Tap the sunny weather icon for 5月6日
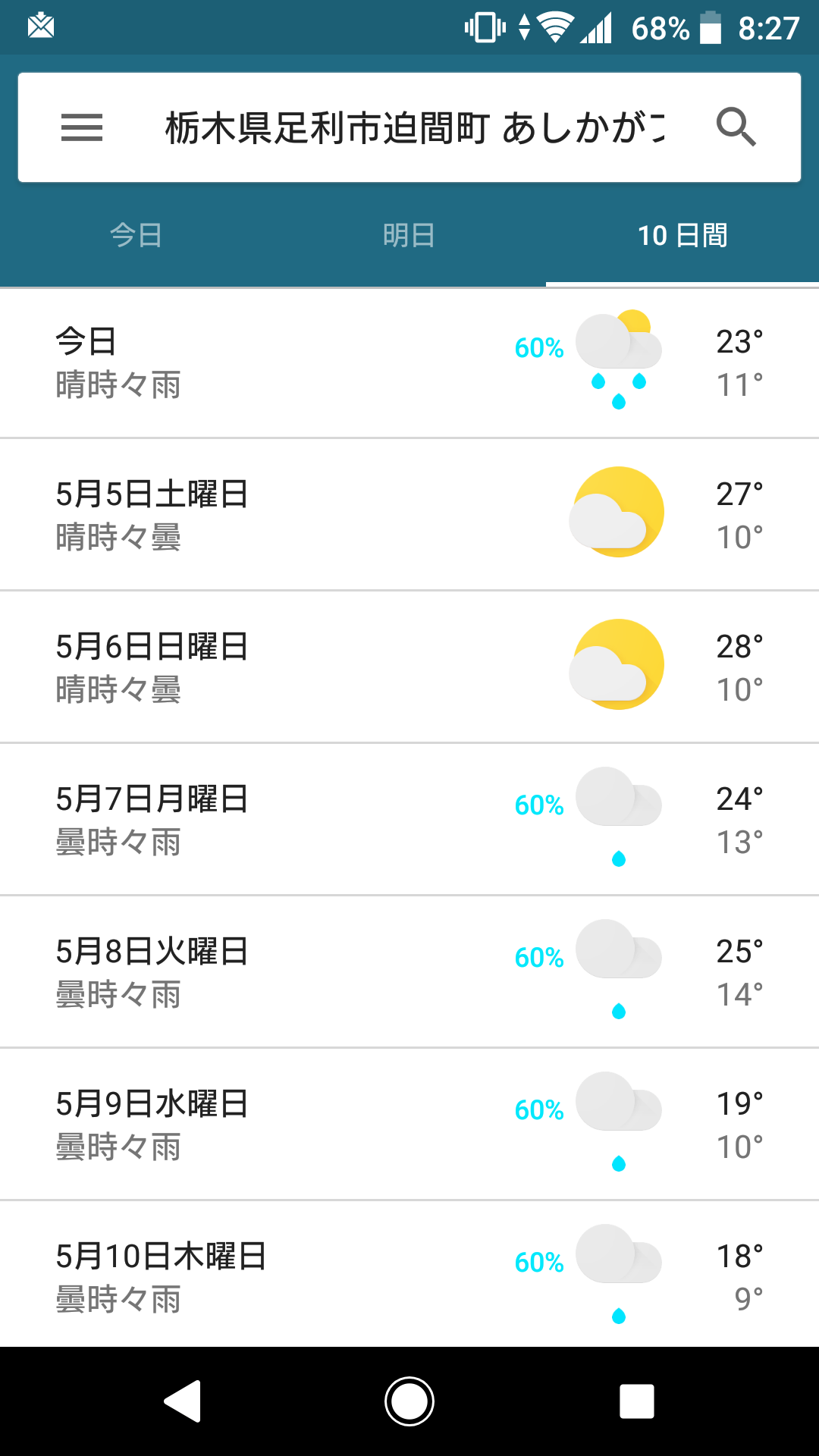 point(617,664)
